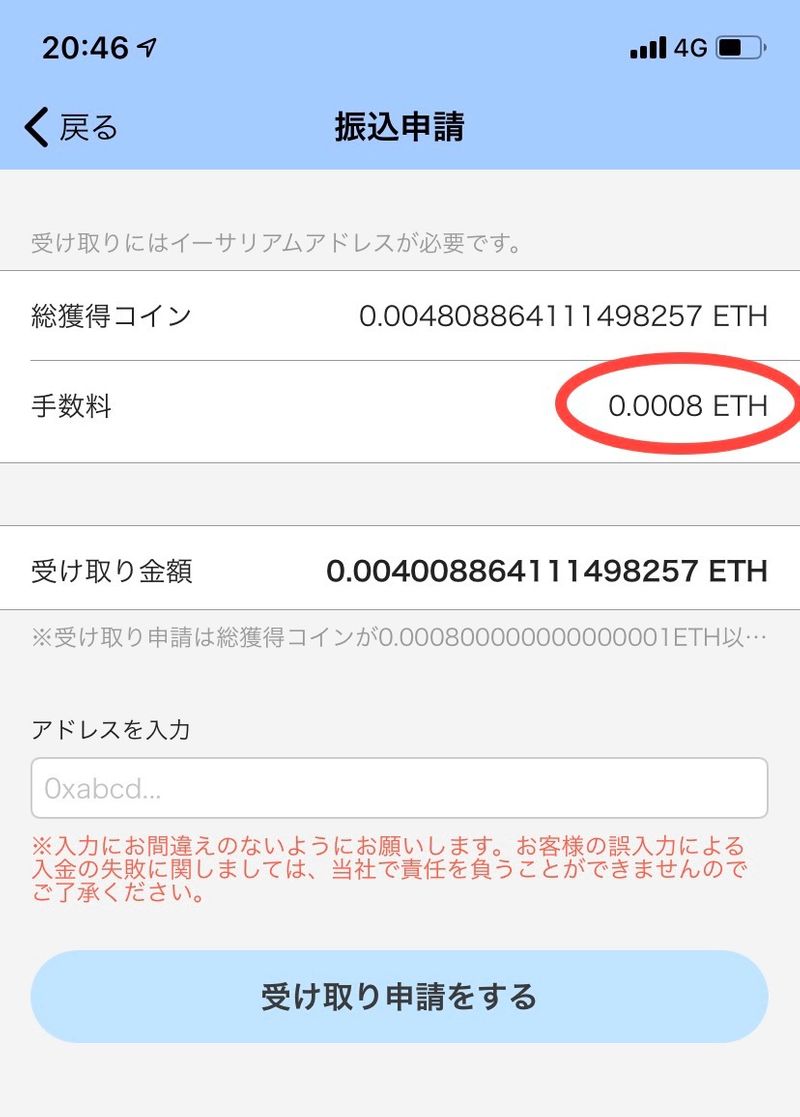Screen dimensions: 800x1117
Task: Go back using the 戻る button
Action: click(x=72, y=128)
